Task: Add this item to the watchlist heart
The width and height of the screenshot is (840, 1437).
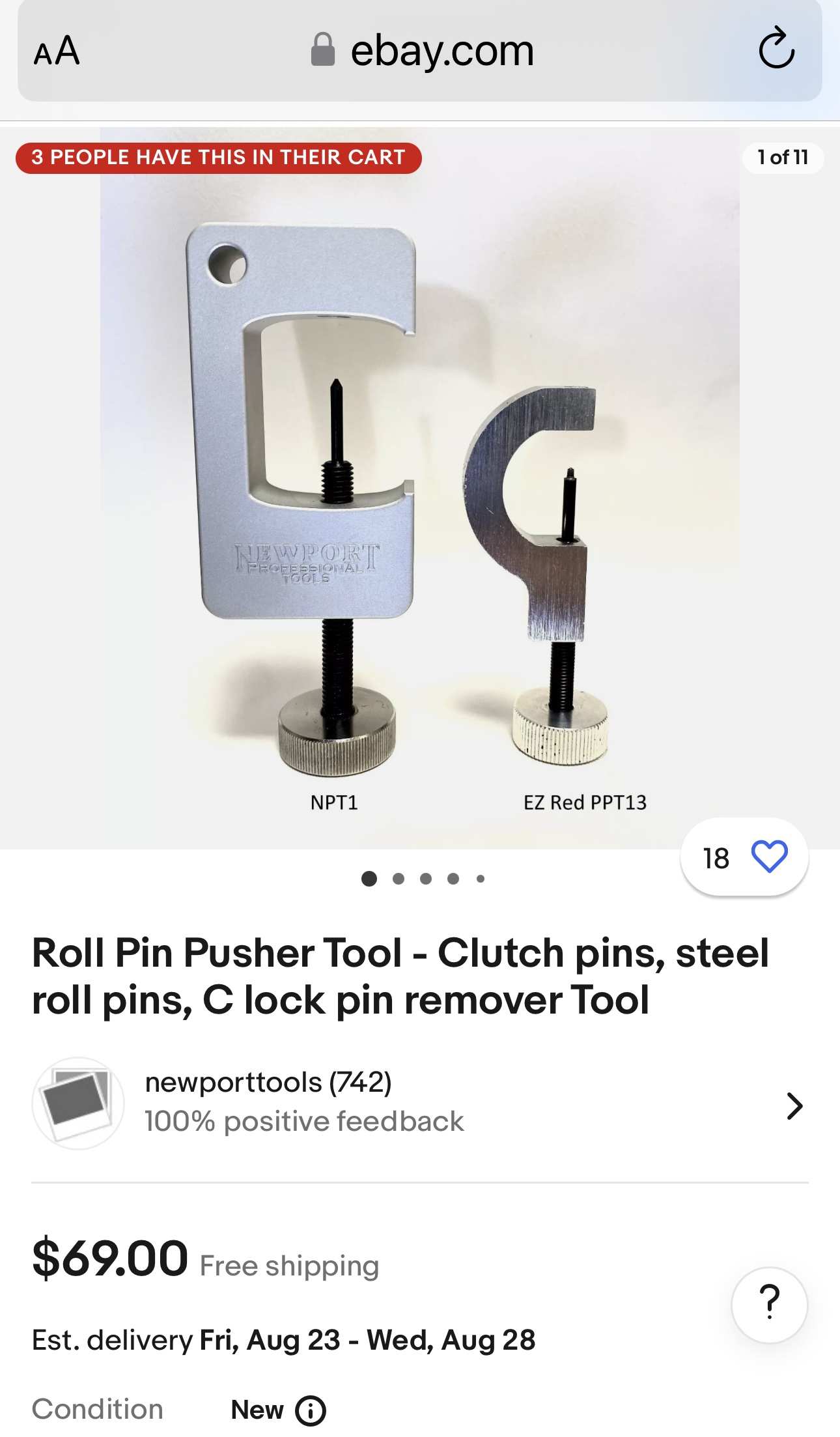Action: (769, 857)
